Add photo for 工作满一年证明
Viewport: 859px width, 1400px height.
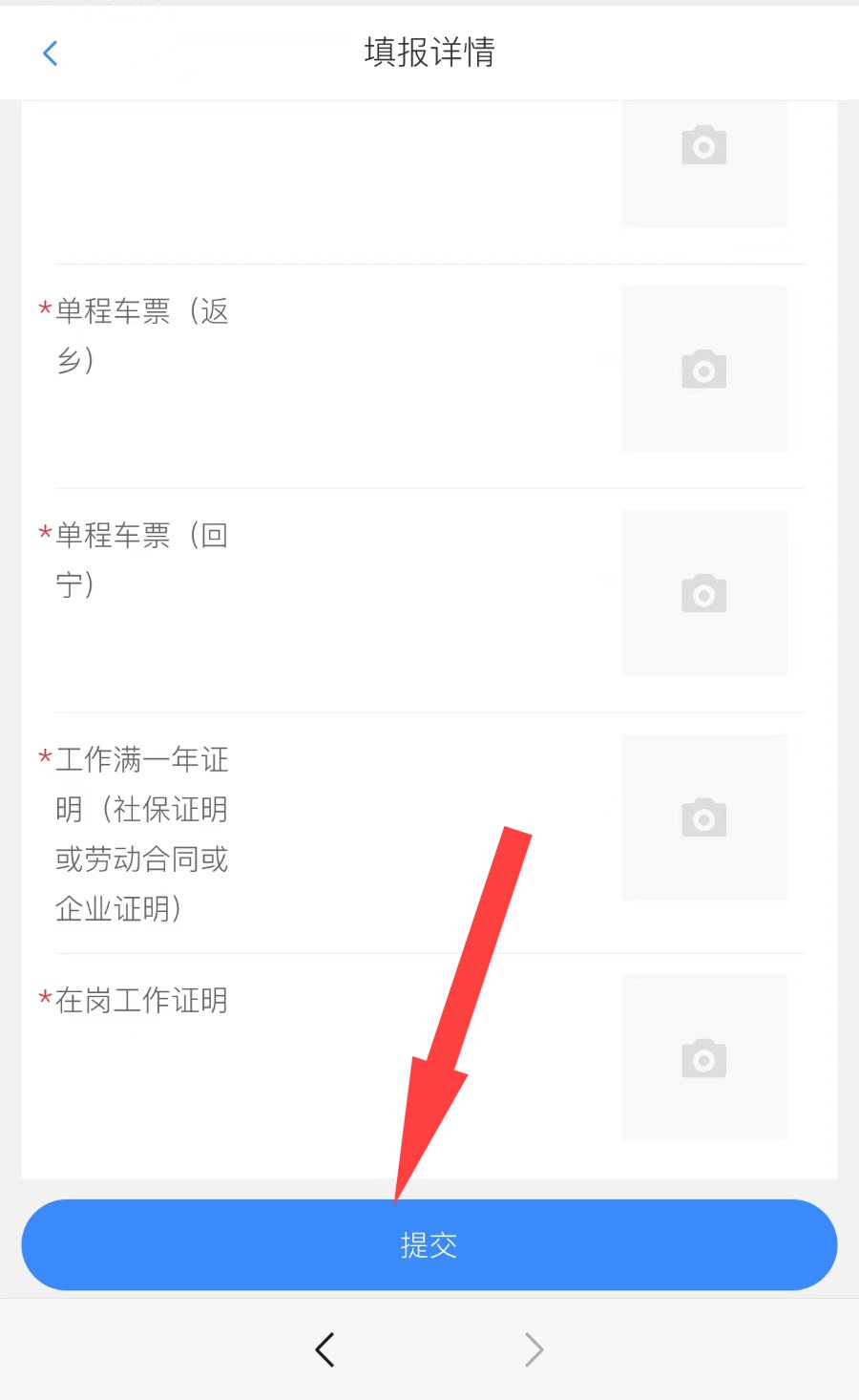coord(704,817)
